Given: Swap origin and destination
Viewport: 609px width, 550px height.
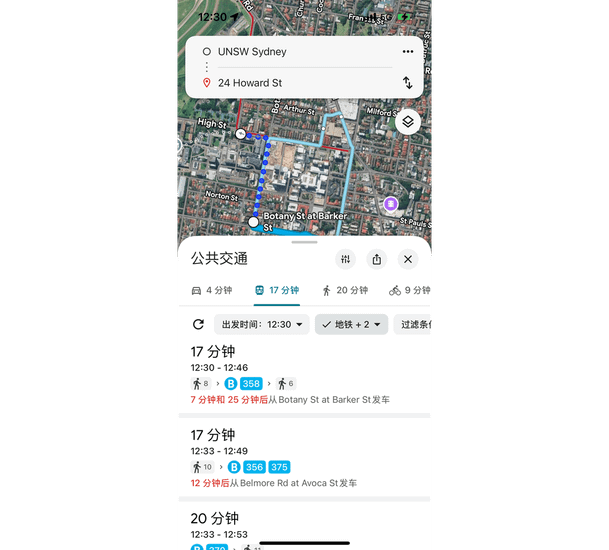Looking at the screenshot, I should 407,83.
